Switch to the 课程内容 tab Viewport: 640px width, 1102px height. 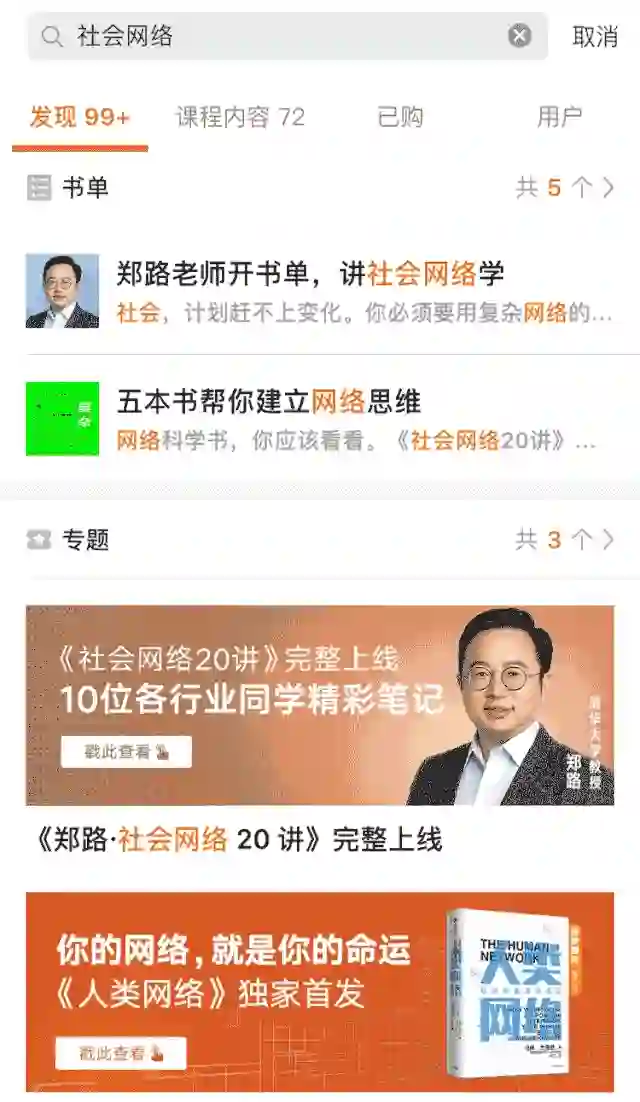coord(240,117)
